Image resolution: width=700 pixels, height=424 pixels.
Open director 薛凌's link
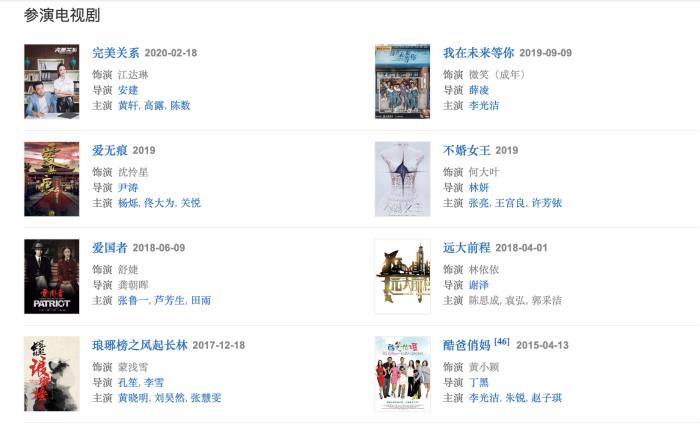tap(478, 90)
